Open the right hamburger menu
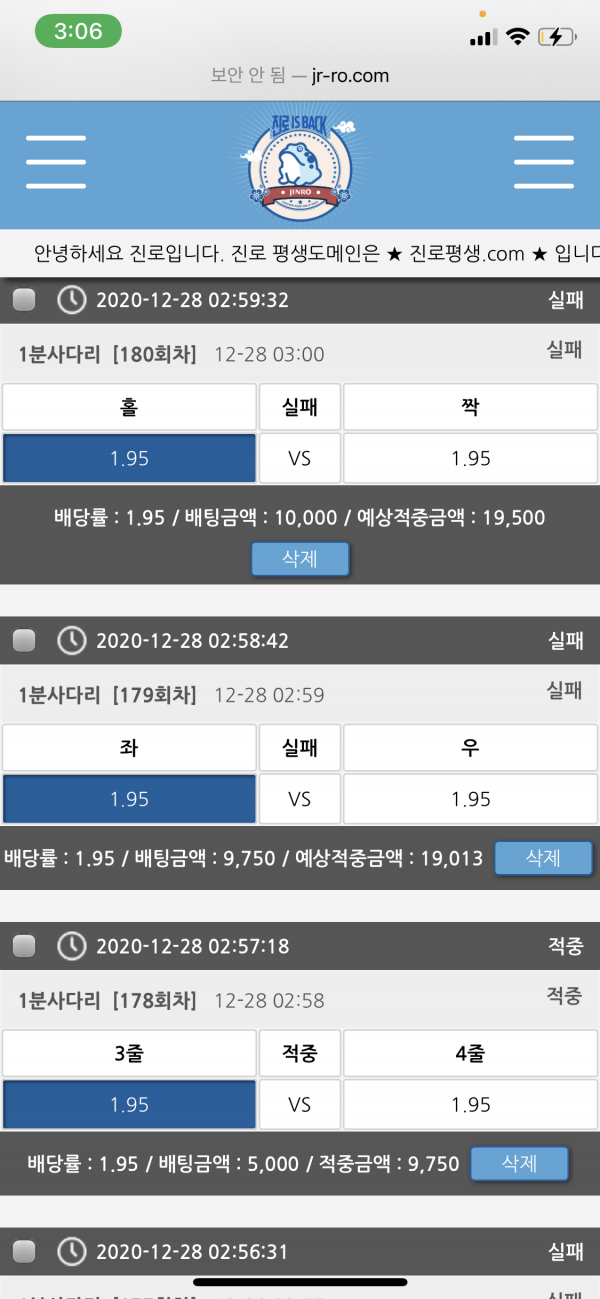Image resolution: width=600 pixels, height=1299 pixels. point(543,162)
